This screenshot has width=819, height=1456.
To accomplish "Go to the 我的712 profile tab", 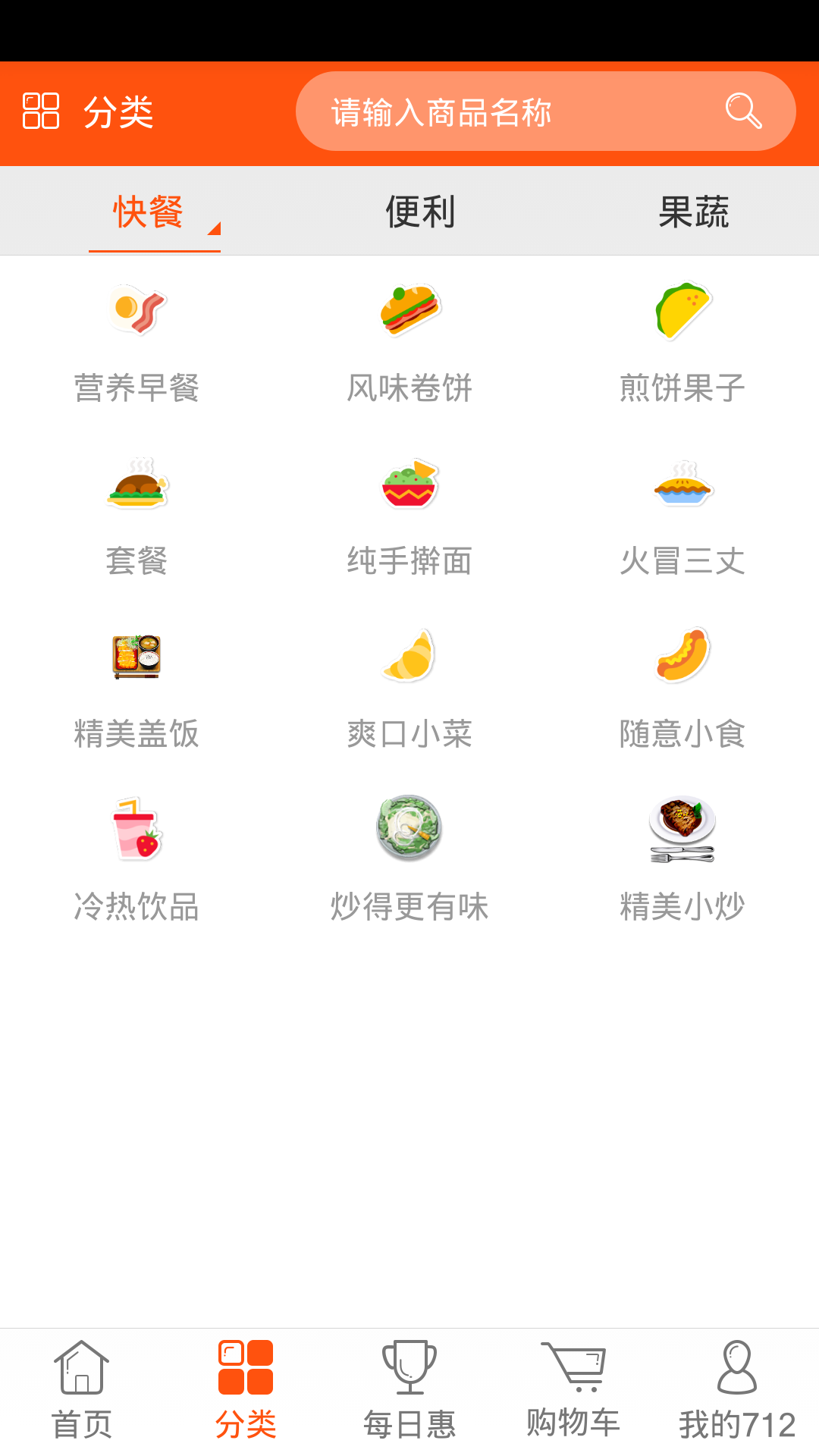I will pyautogui.click(x=737, y=1391).
